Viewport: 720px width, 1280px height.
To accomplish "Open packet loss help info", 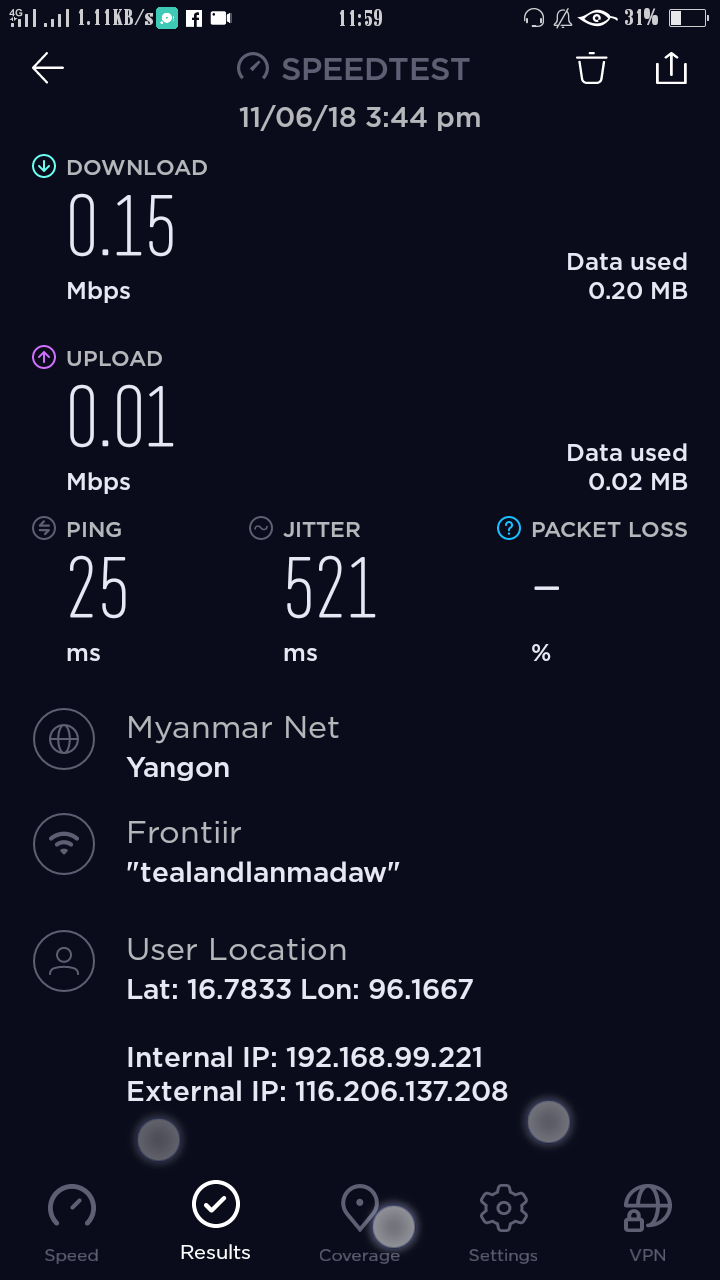I will [x=509, y=529].
